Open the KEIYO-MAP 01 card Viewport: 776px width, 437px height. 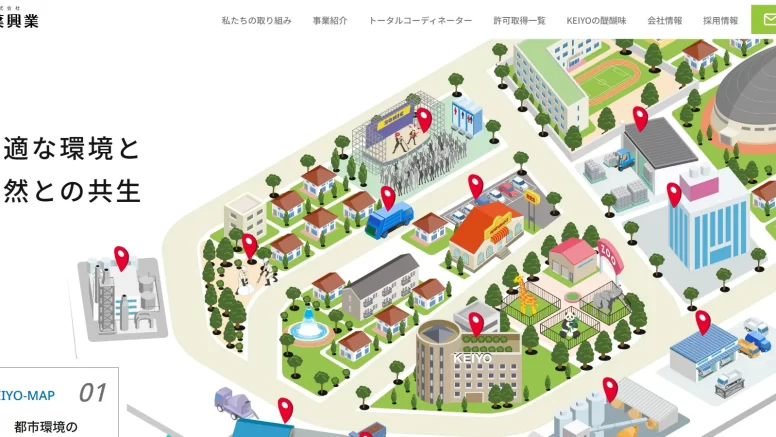[x=59, y=402]
